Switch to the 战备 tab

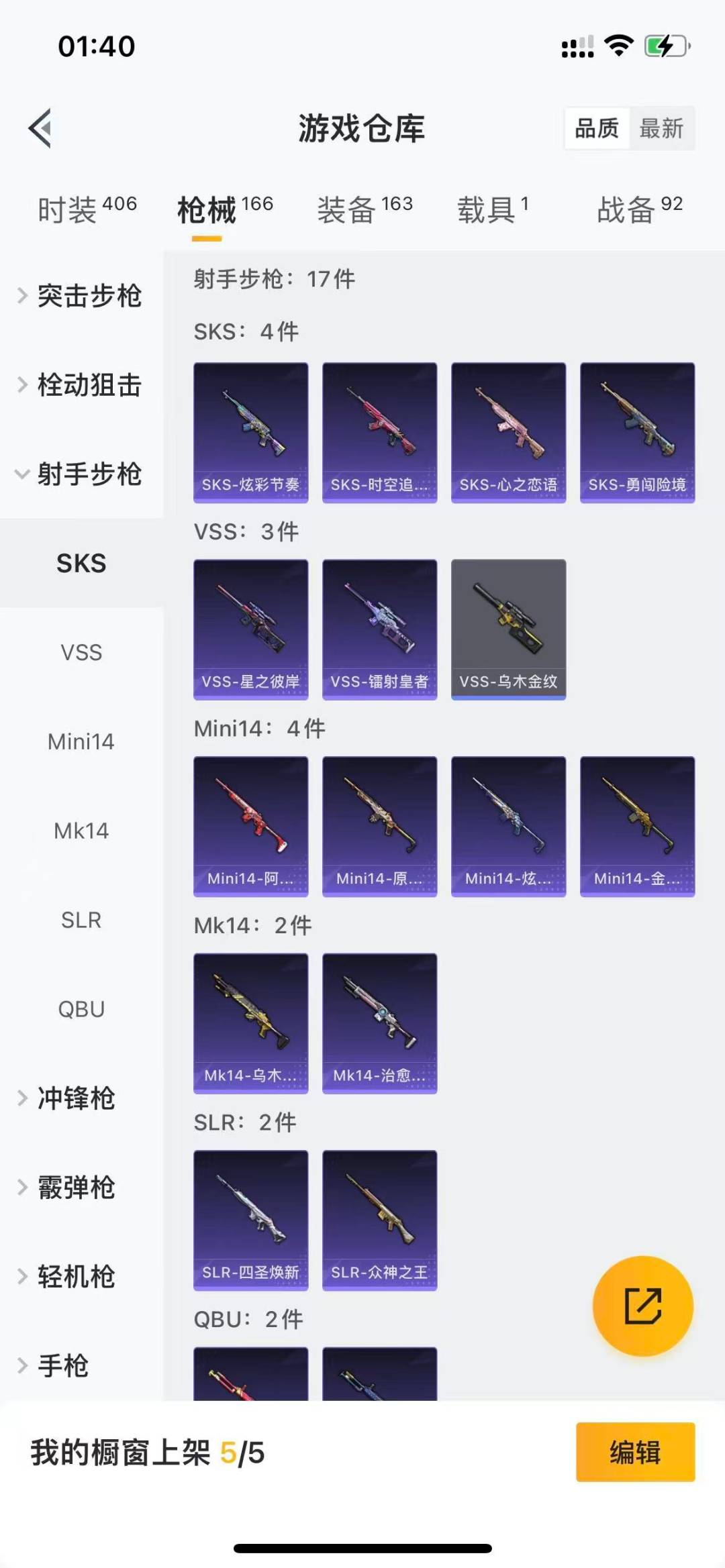(639, 209)
